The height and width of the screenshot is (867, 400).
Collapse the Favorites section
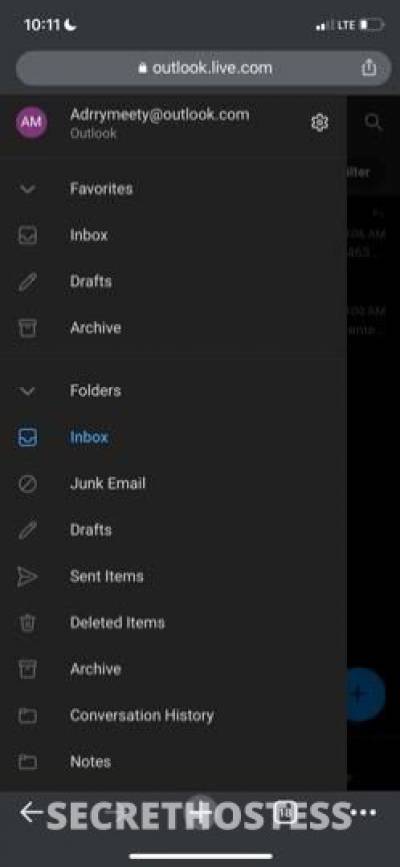pyautogui.click(x=28, y=189)
